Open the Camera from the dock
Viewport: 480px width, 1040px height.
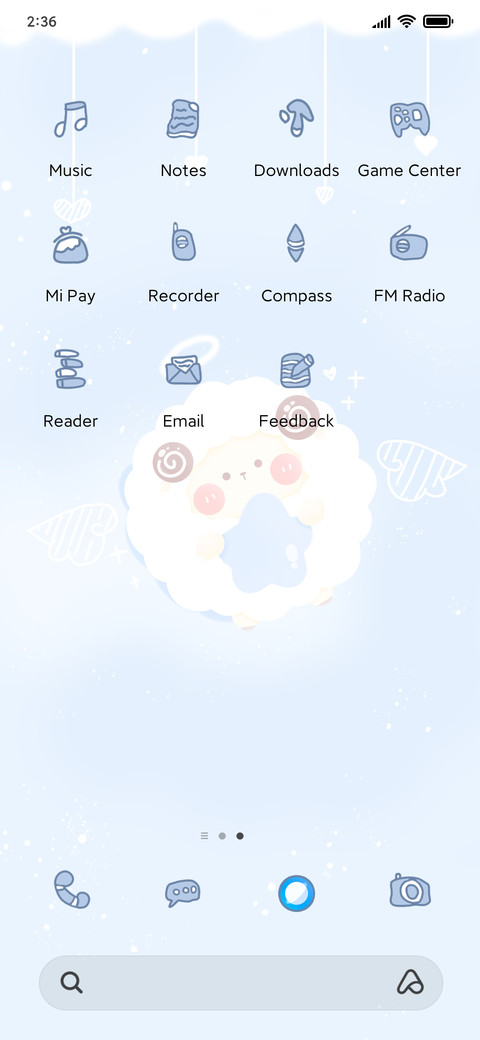410,890
